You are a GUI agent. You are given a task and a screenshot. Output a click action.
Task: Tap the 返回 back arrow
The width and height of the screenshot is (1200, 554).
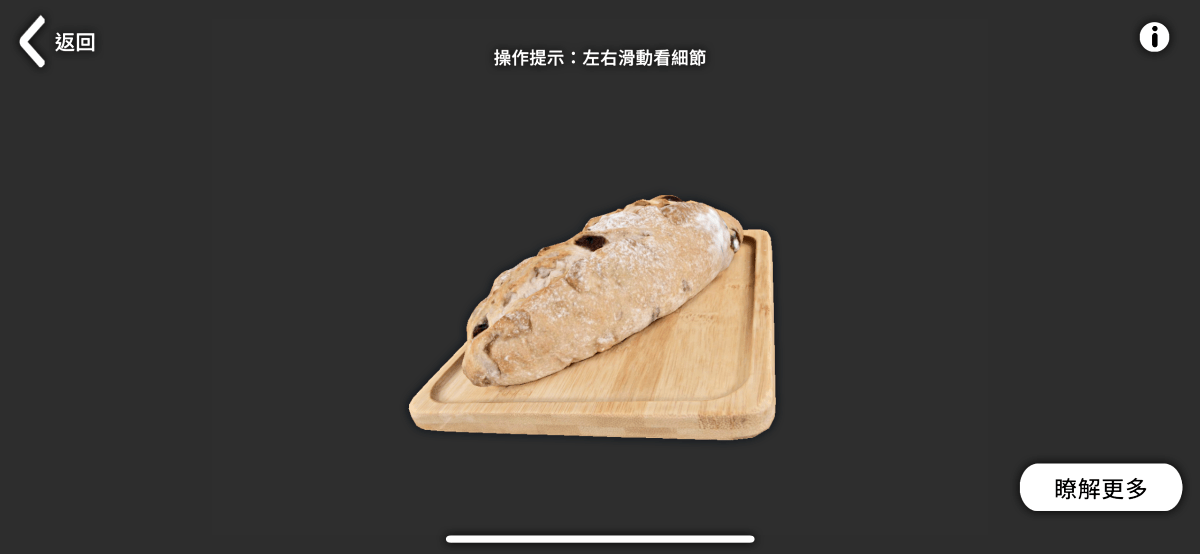tap(34, 42)
